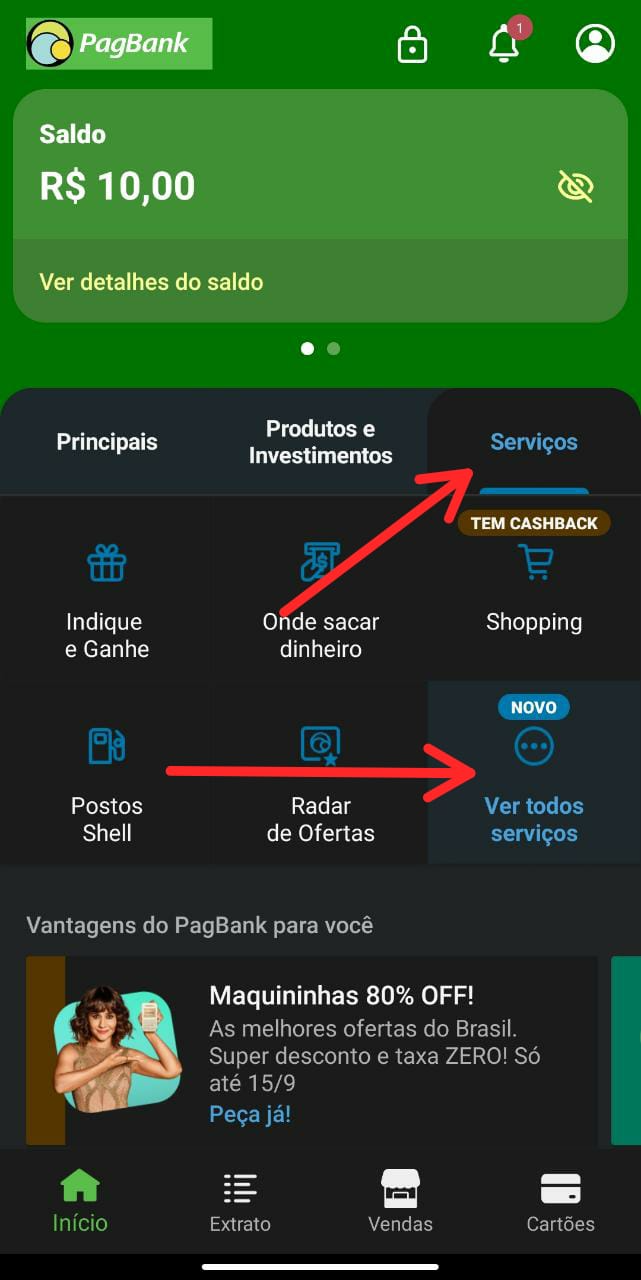
Task: Switch to Produtos e Investimentos tab
Action: click(x=320, y=442)
